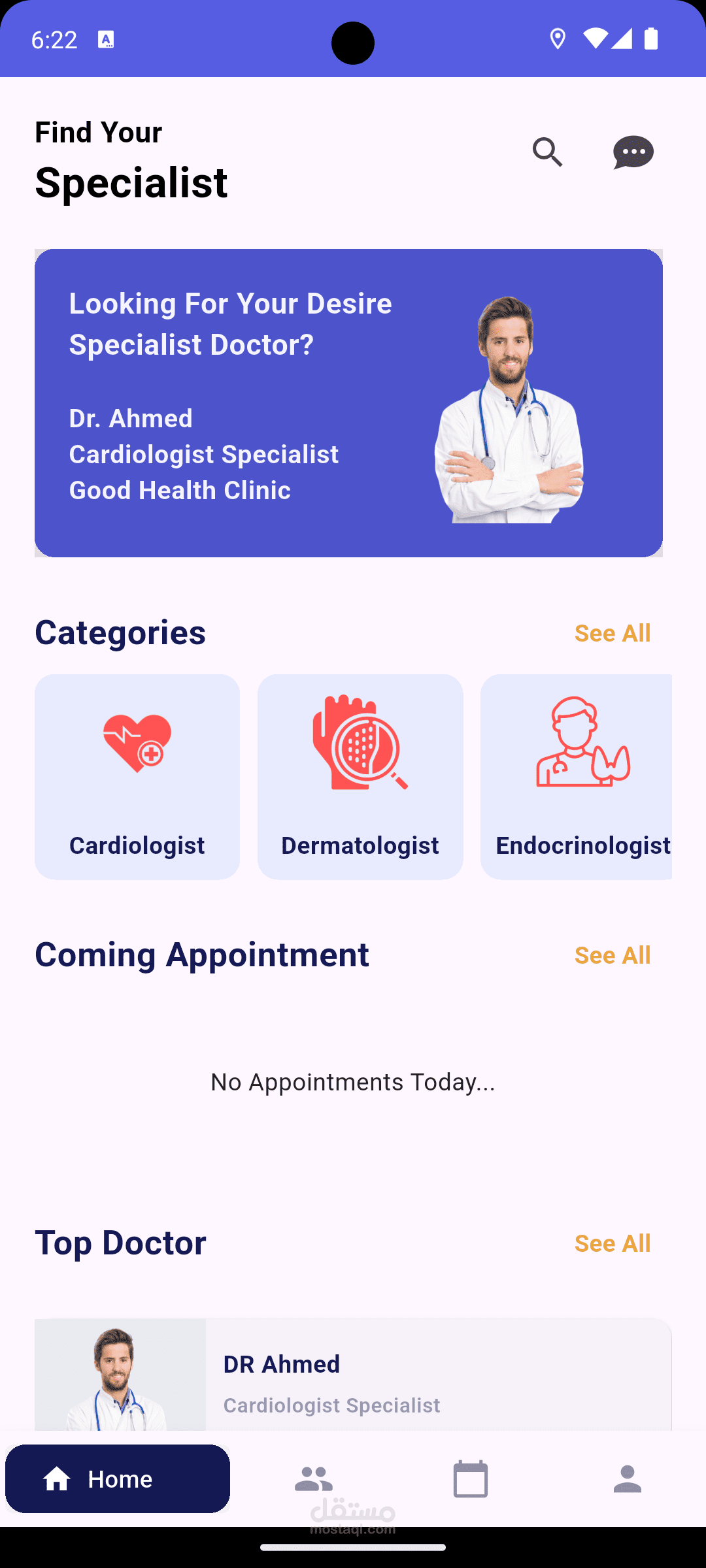Viewport: 706px width, 1568px height.
Task: Open the chat messages icon
Action: pos(633,152)
